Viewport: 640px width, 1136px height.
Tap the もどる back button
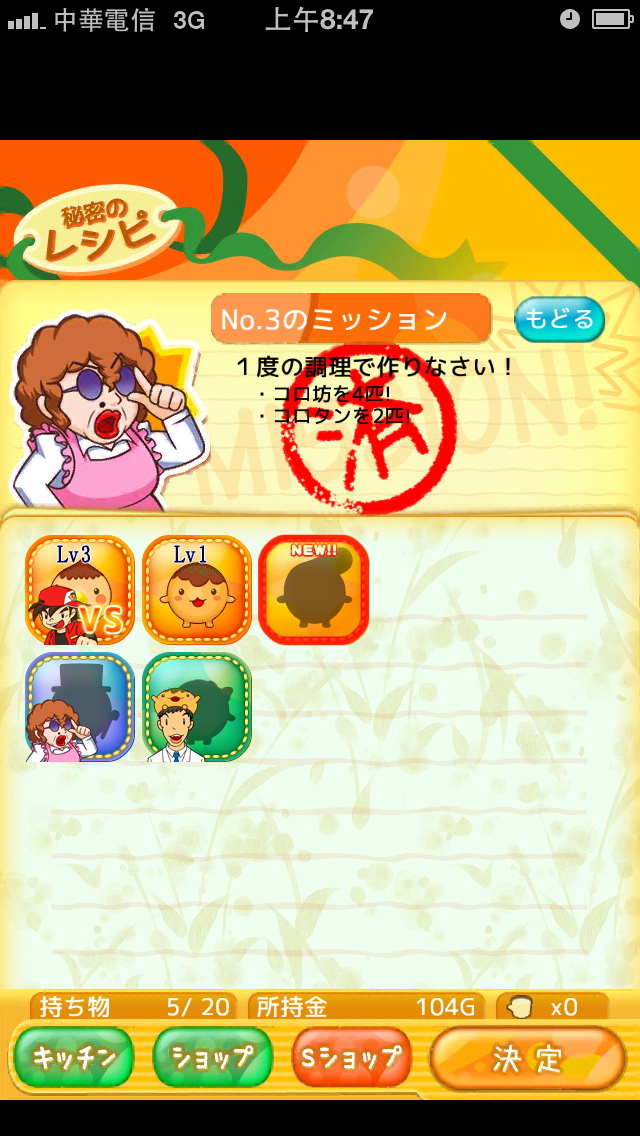pyautogui.click(x=560, y=320)
